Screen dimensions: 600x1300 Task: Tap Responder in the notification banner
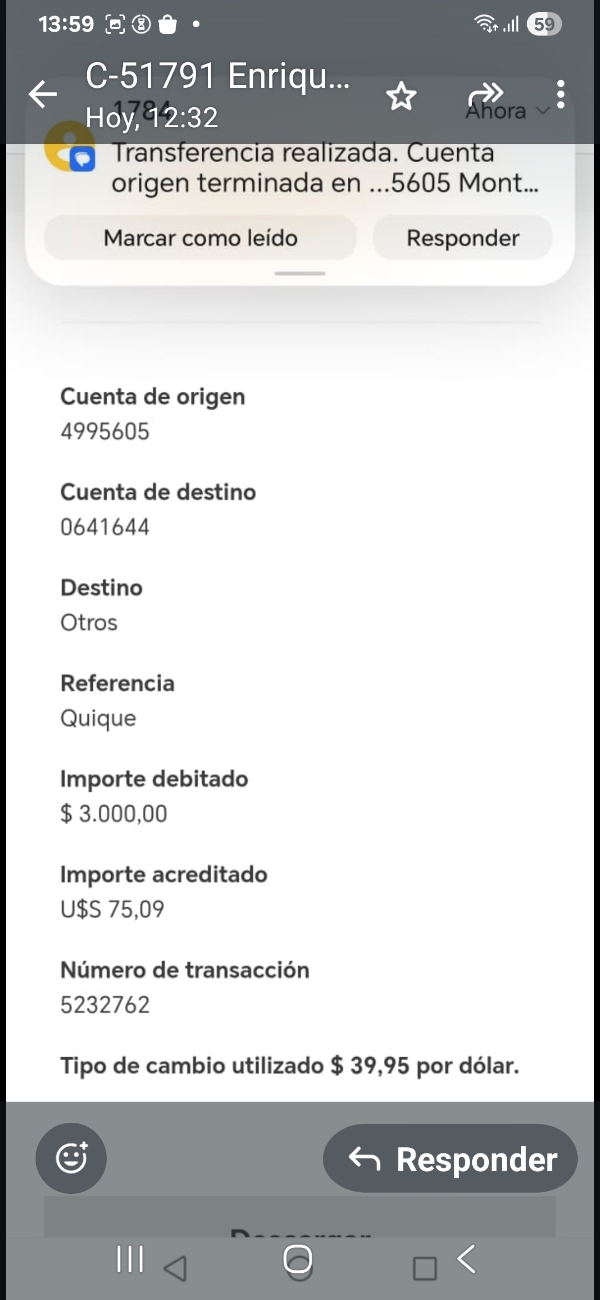462,238
